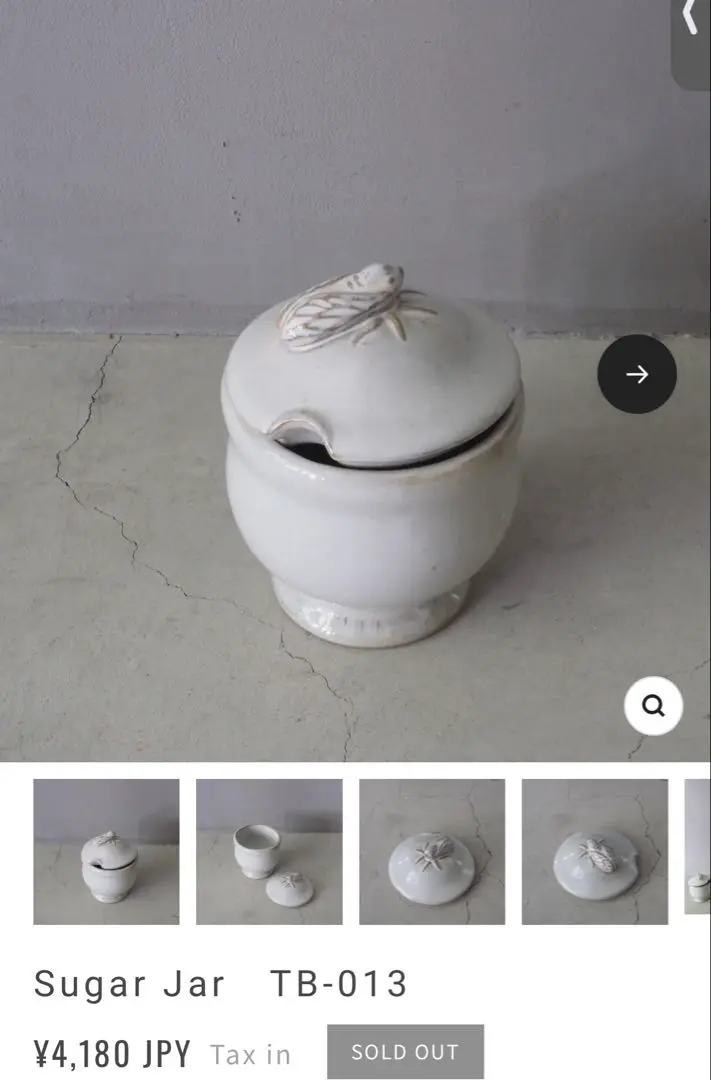Image resolution: width=711 pixels, height=1080 pixels.
Task: Select the first thumbnail of the closed jar
Action: (x=106, y=852)
